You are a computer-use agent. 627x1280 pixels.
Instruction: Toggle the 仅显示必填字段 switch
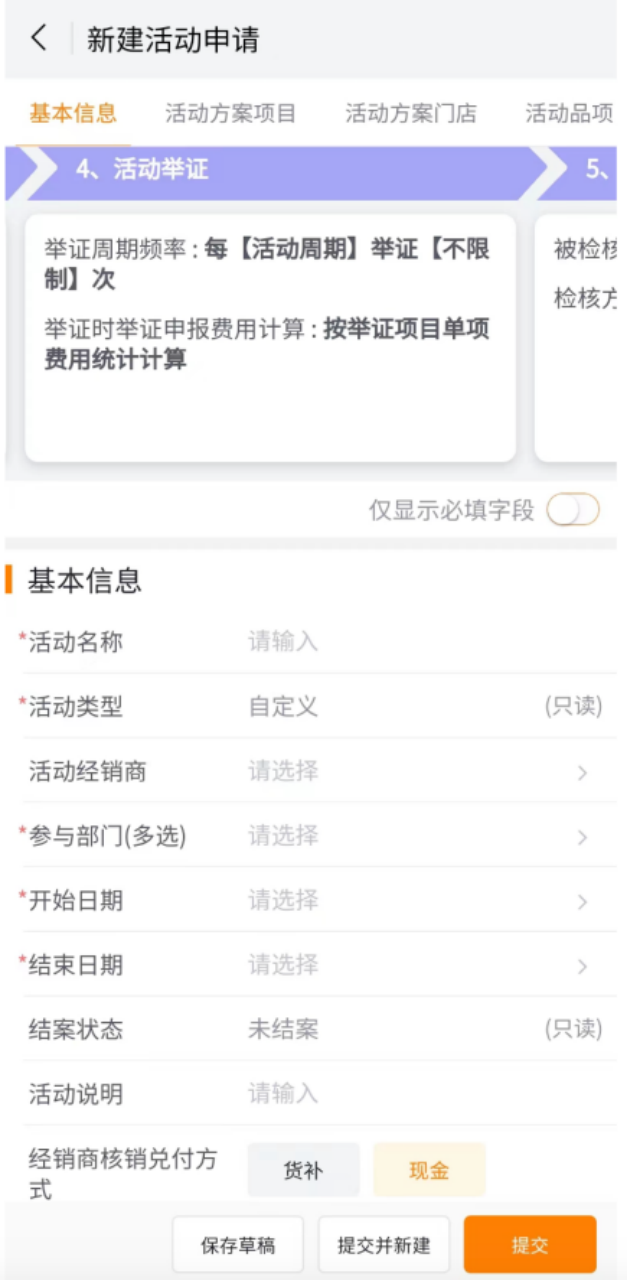point(573,511)
